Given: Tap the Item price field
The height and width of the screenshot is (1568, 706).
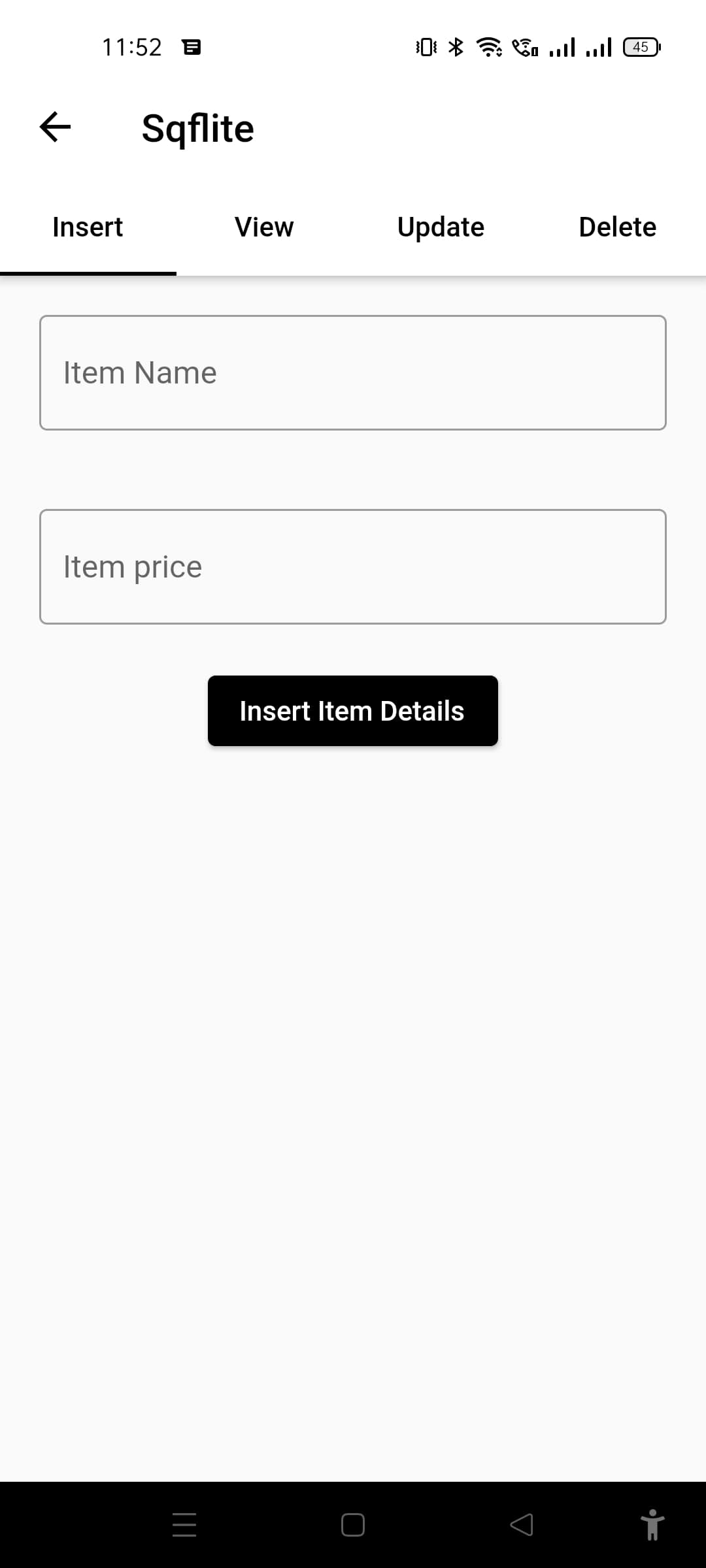Looking at the screenshot, I should 353,566.
